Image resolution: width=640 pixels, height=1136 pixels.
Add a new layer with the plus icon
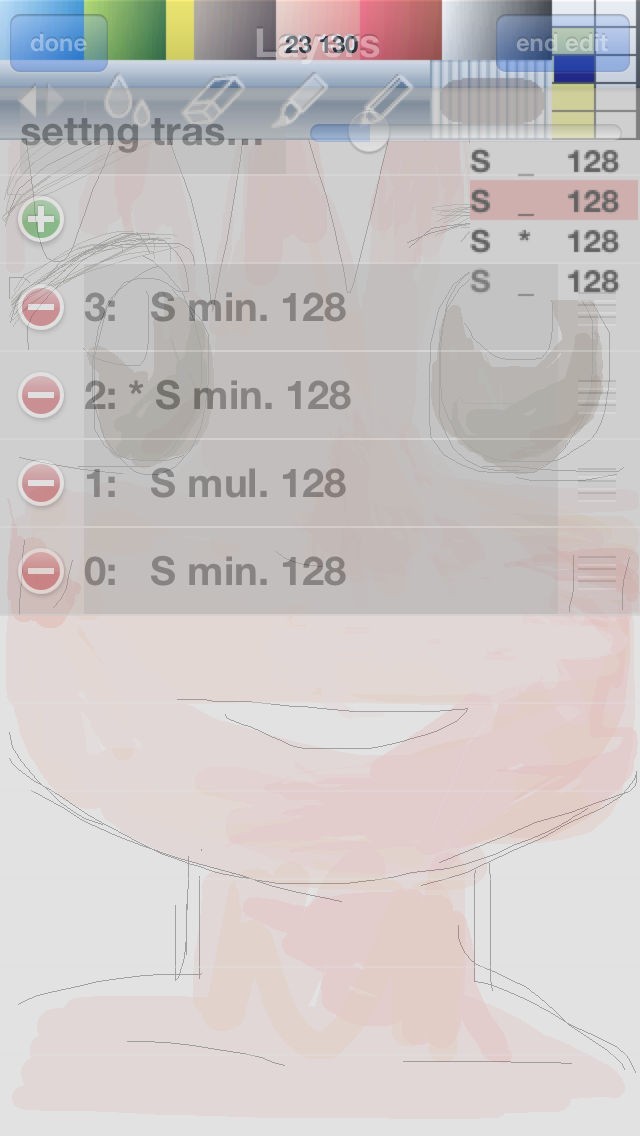click(x=41, y=219)
